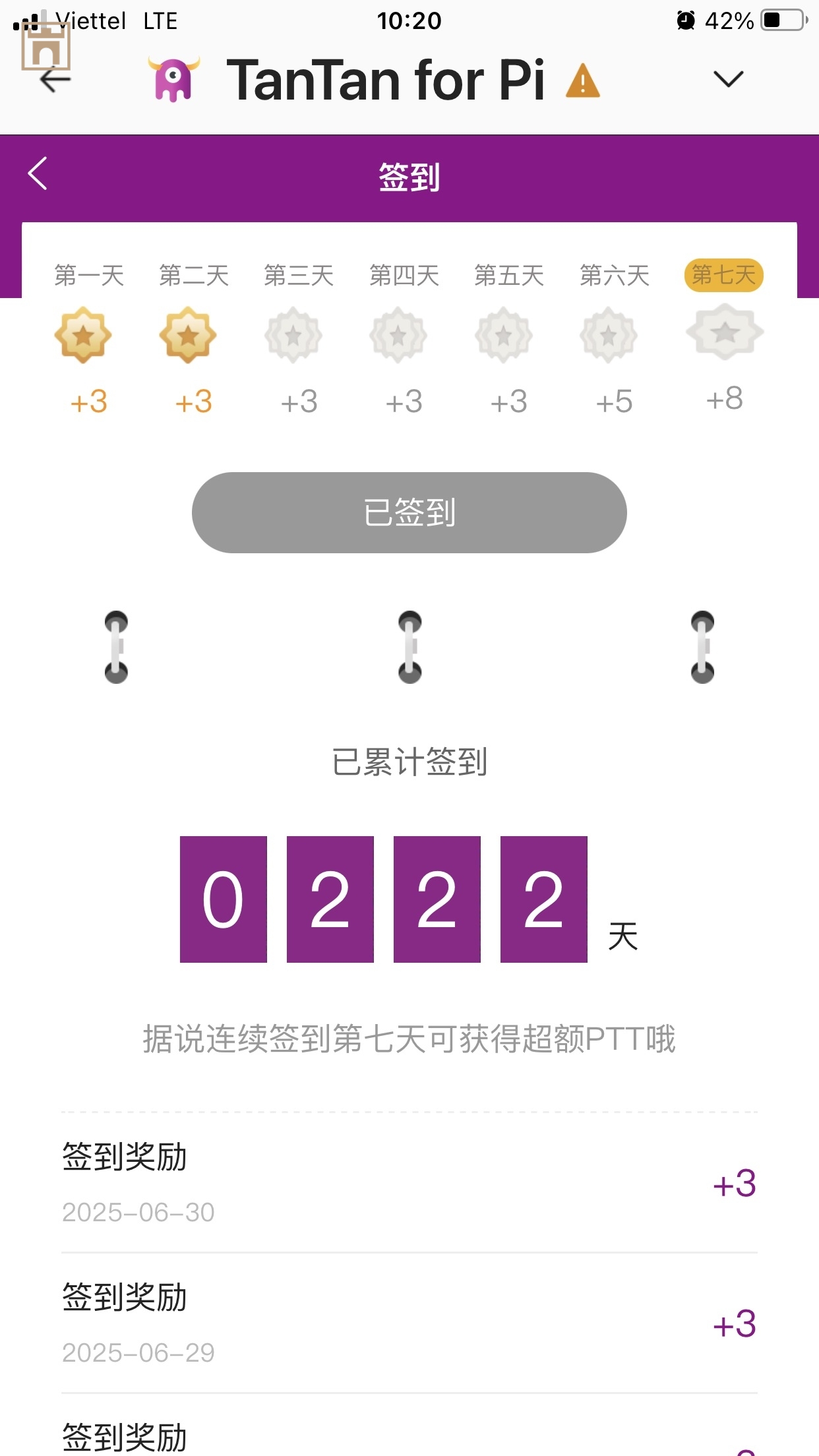Expand the TanTan for Pi dropdown chevron
Screen dimensions: 819x1456
(728, 80)
